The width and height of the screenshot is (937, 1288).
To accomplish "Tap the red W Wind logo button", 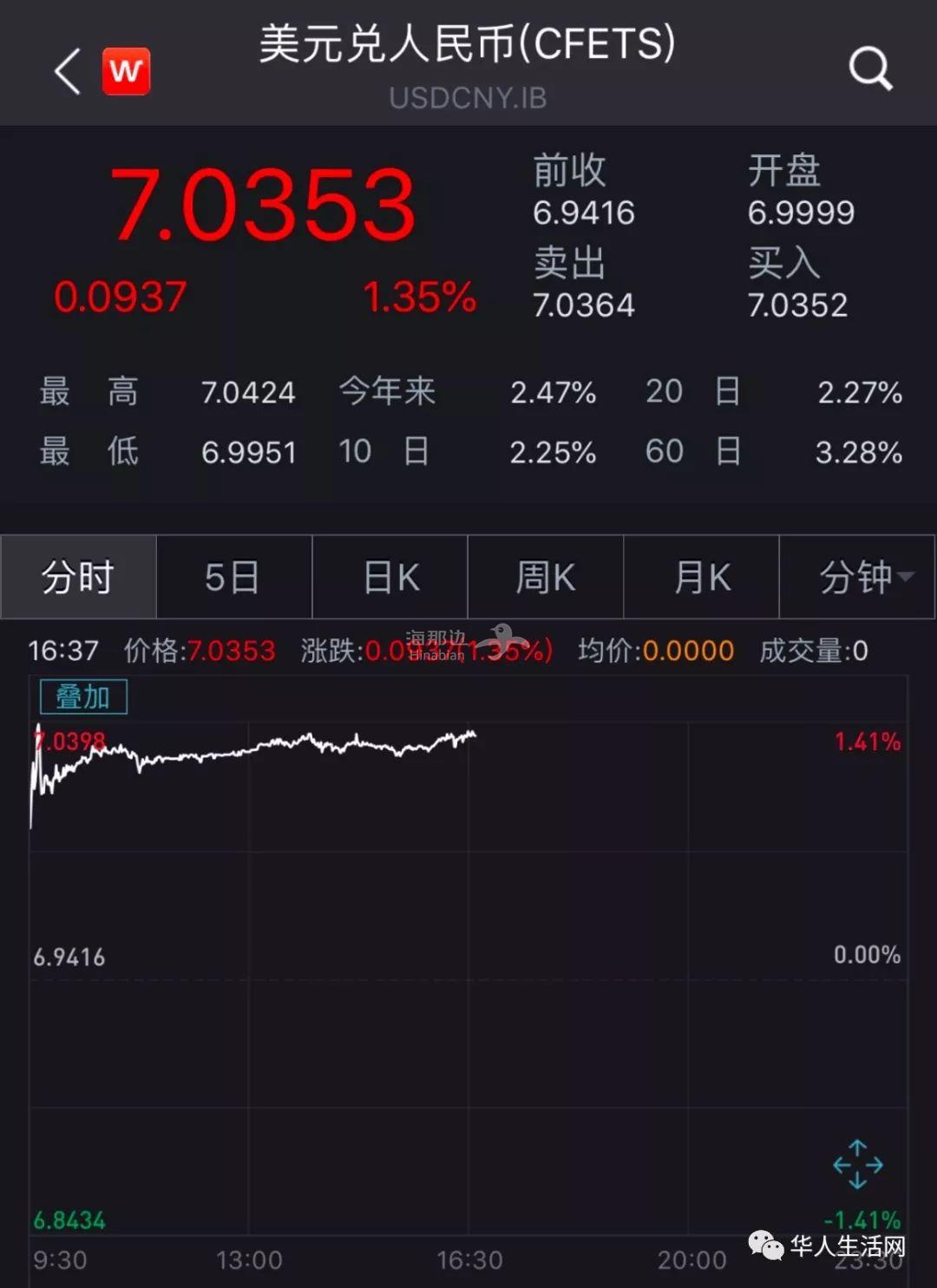I will pyautogui.click(x=127, y=70).
